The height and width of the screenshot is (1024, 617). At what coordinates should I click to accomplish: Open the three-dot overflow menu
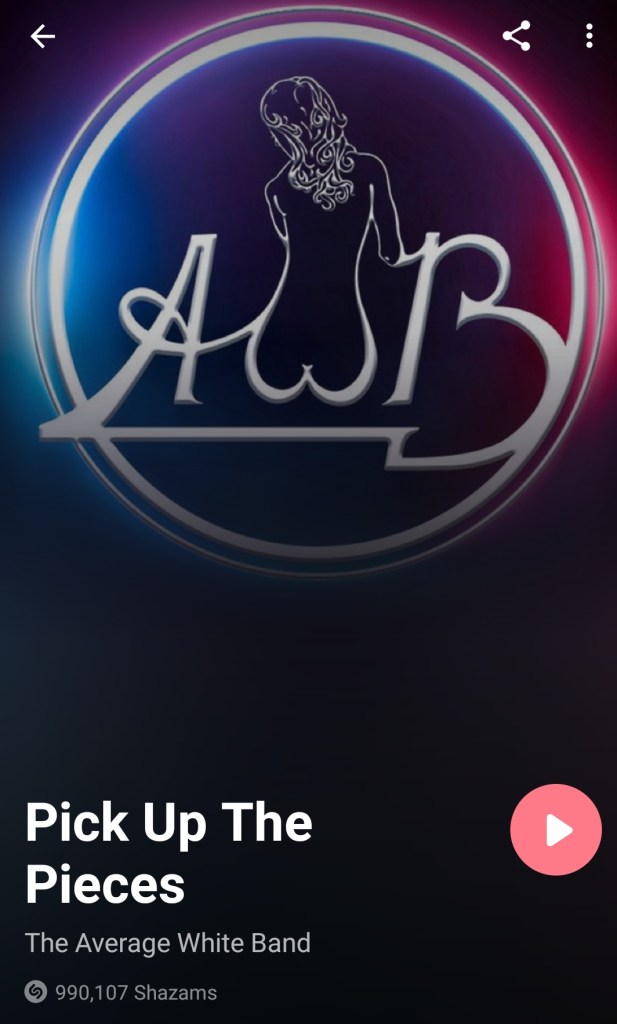(x=589, y=37)
